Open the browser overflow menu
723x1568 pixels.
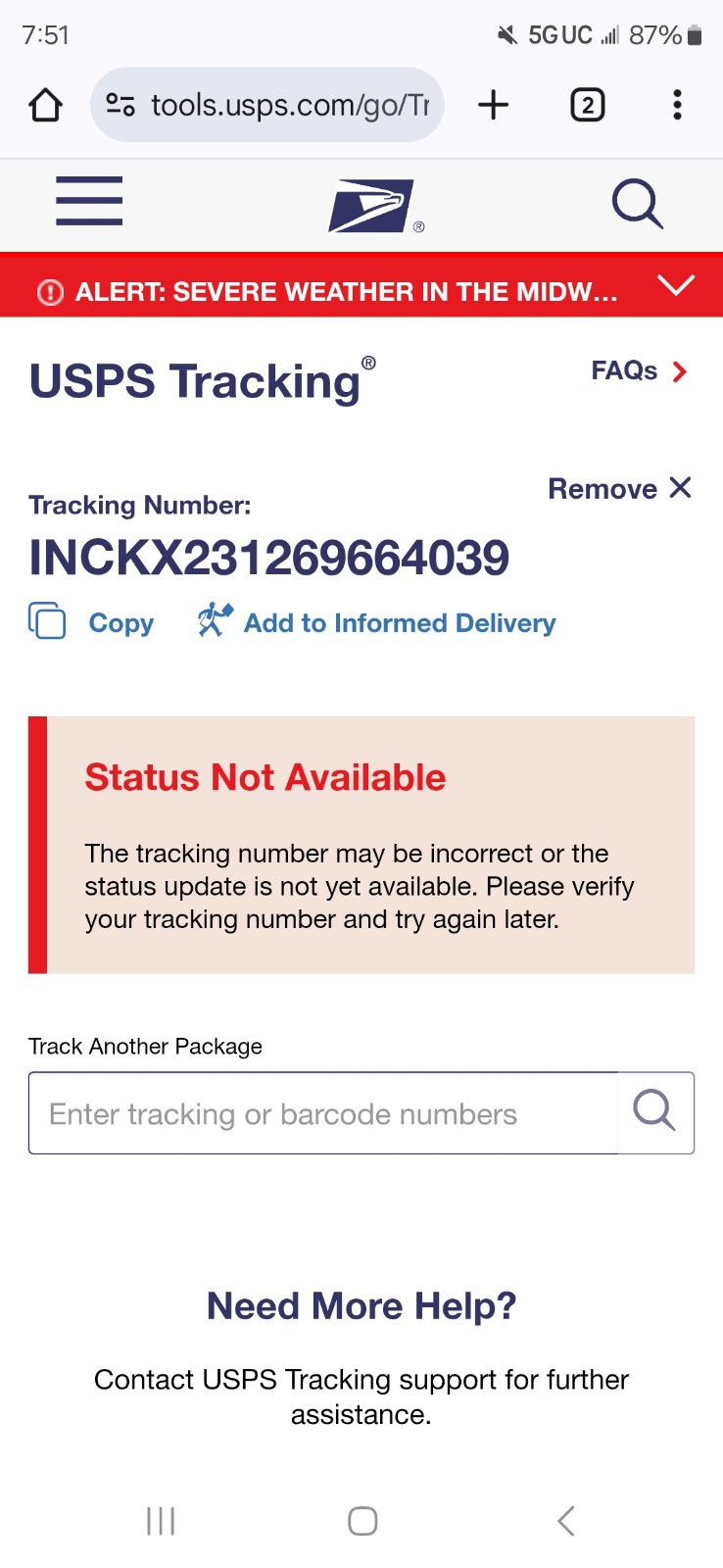coord(677,105)
